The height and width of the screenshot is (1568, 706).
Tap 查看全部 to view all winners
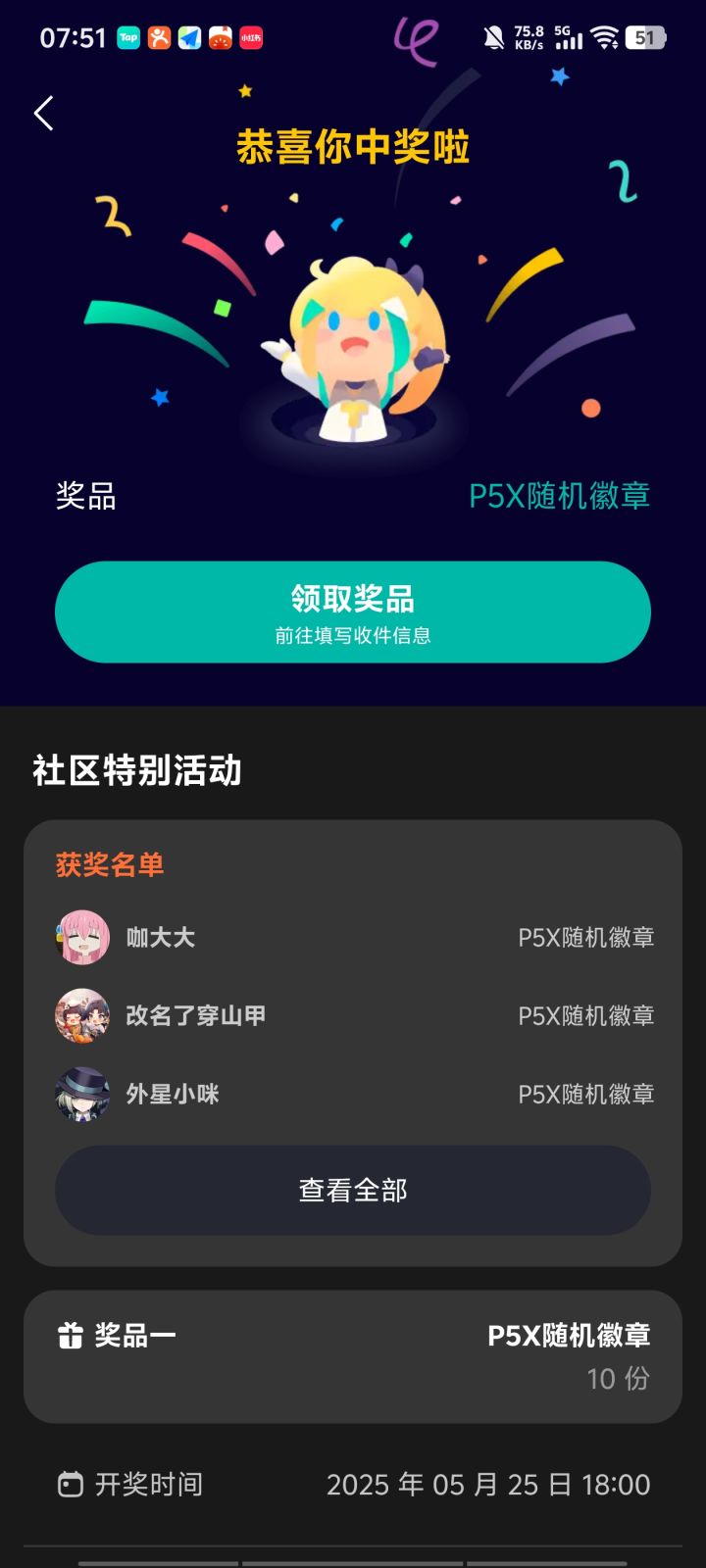(352, 1190)
